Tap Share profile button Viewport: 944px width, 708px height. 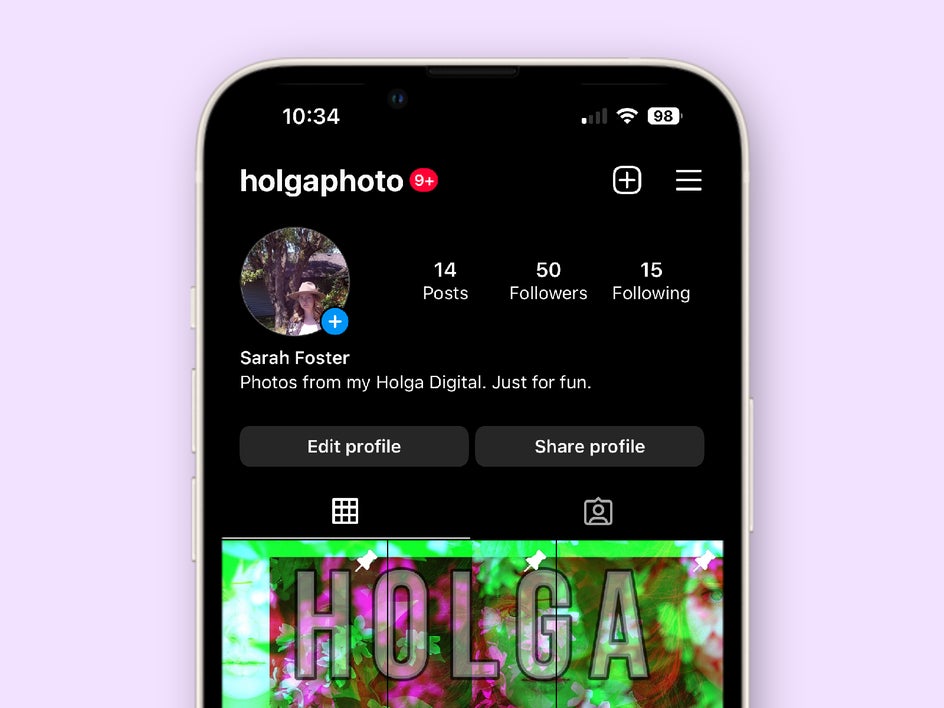point(589,447)
